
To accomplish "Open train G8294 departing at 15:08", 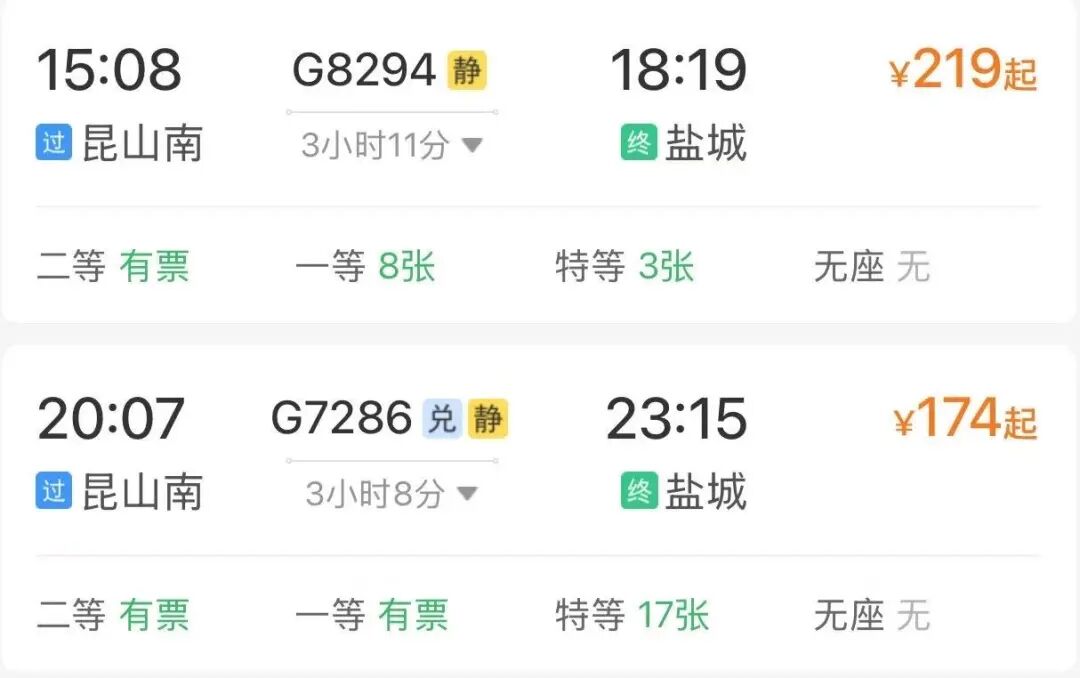I will point(364,70).
